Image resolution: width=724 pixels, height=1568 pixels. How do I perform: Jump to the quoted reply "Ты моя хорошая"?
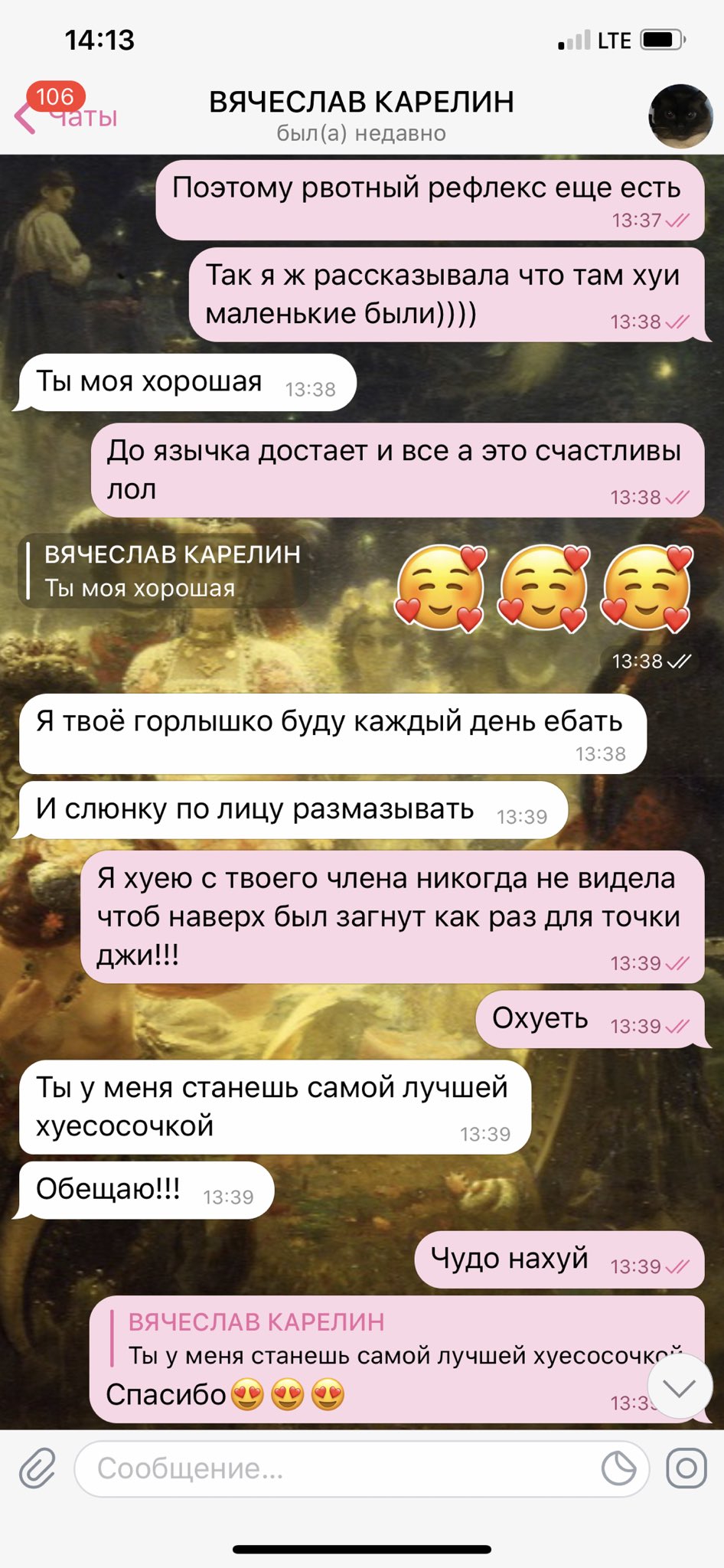pos(165,571)
